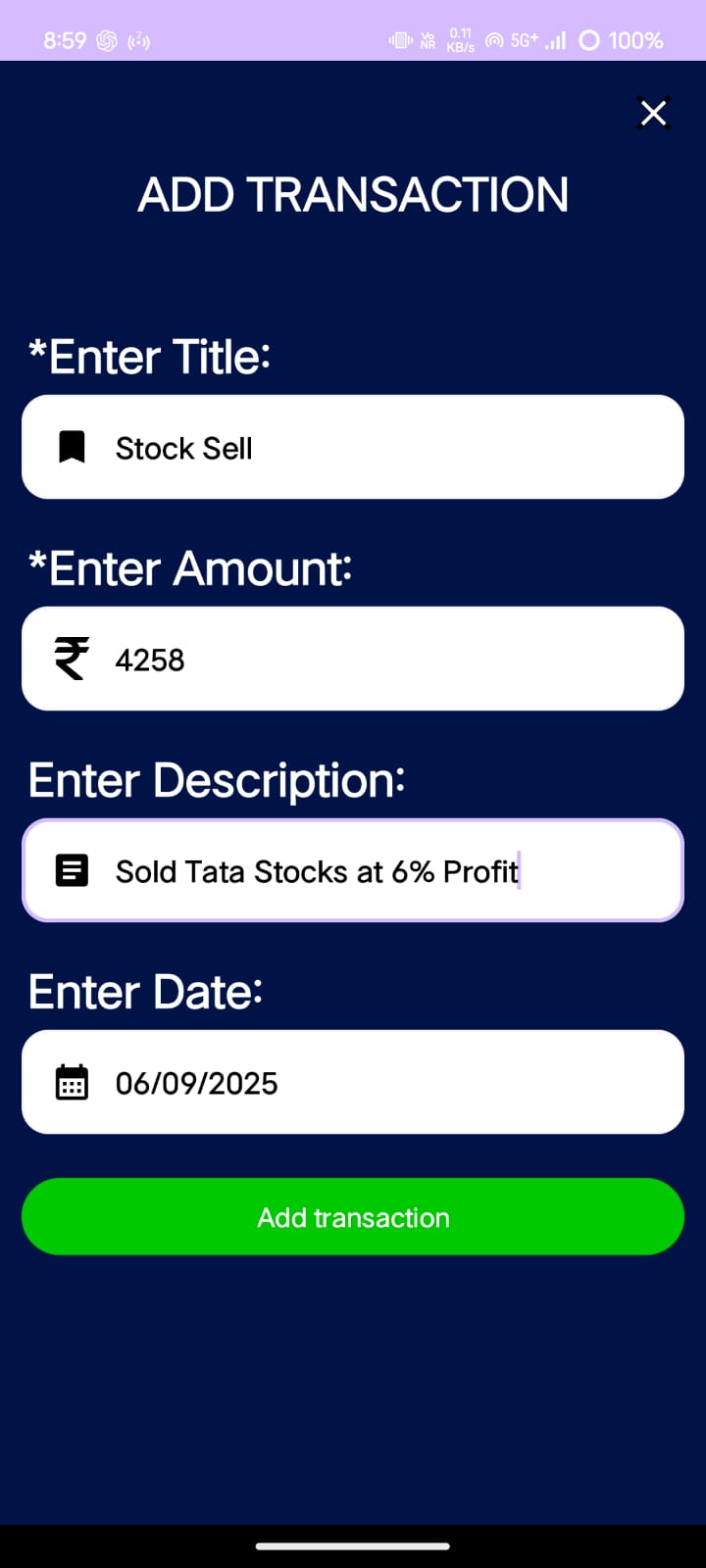This screenshot has height=1568, width=706.
Task: Click the description note icon
Action: pyautogui.click(x=71, y=870)
